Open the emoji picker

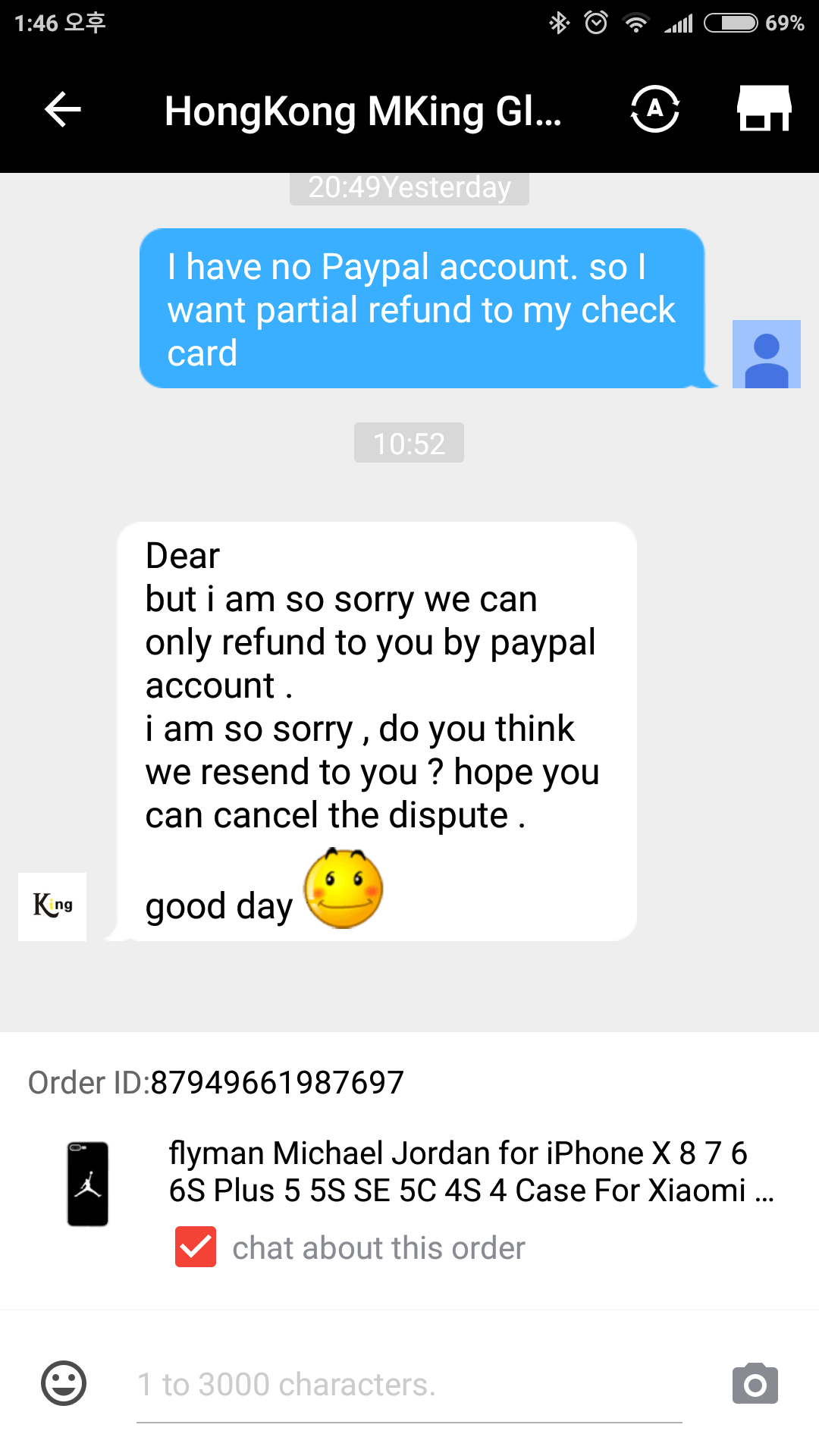64,1383
